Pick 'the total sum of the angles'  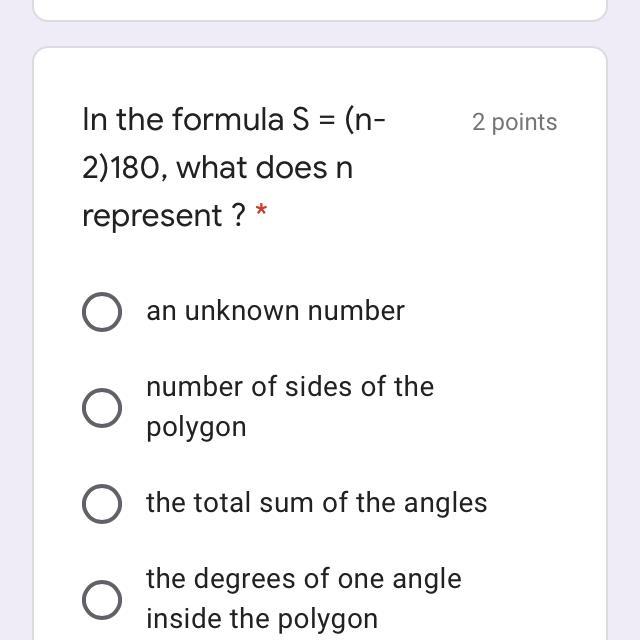click(102, 503)
